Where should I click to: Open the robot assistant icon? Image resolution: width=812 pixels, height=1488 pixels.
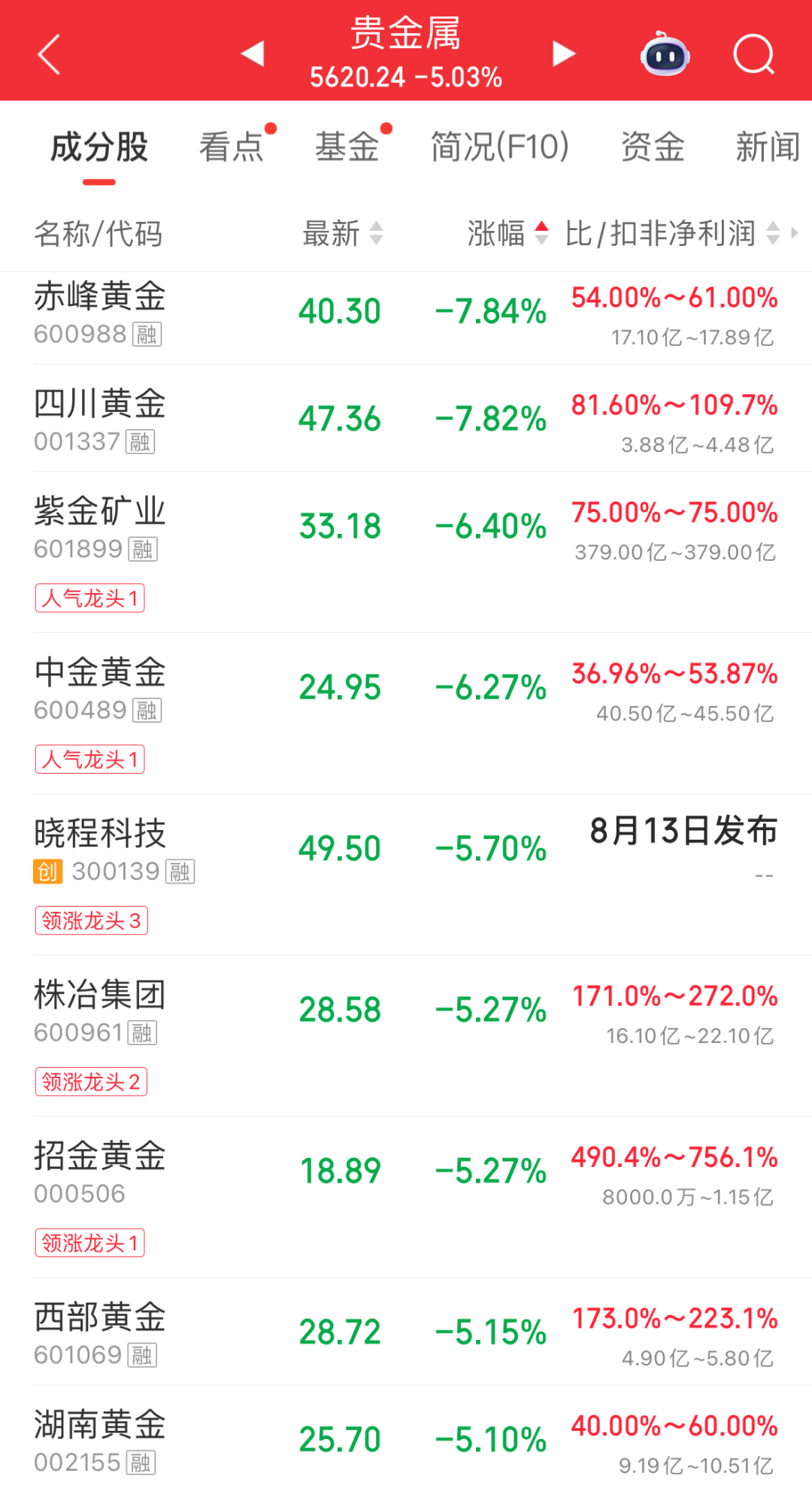pos(665,53)
